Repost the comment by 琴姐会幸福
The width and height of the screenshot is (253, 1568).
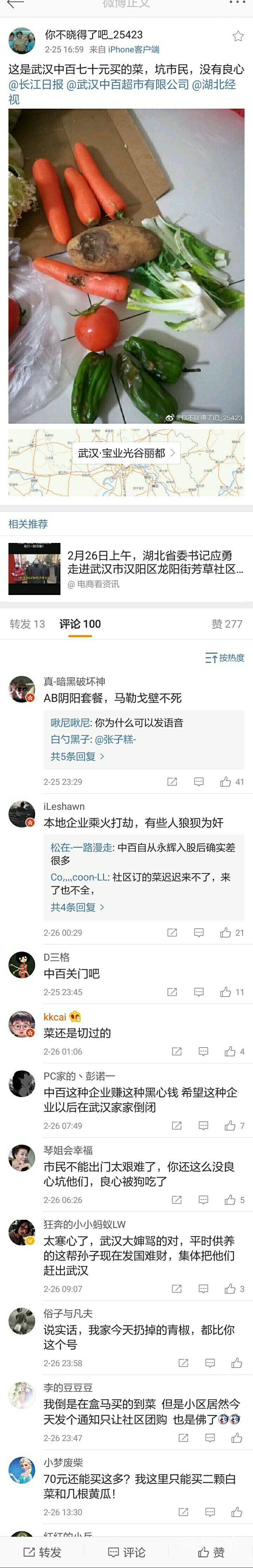[176, 1200]
